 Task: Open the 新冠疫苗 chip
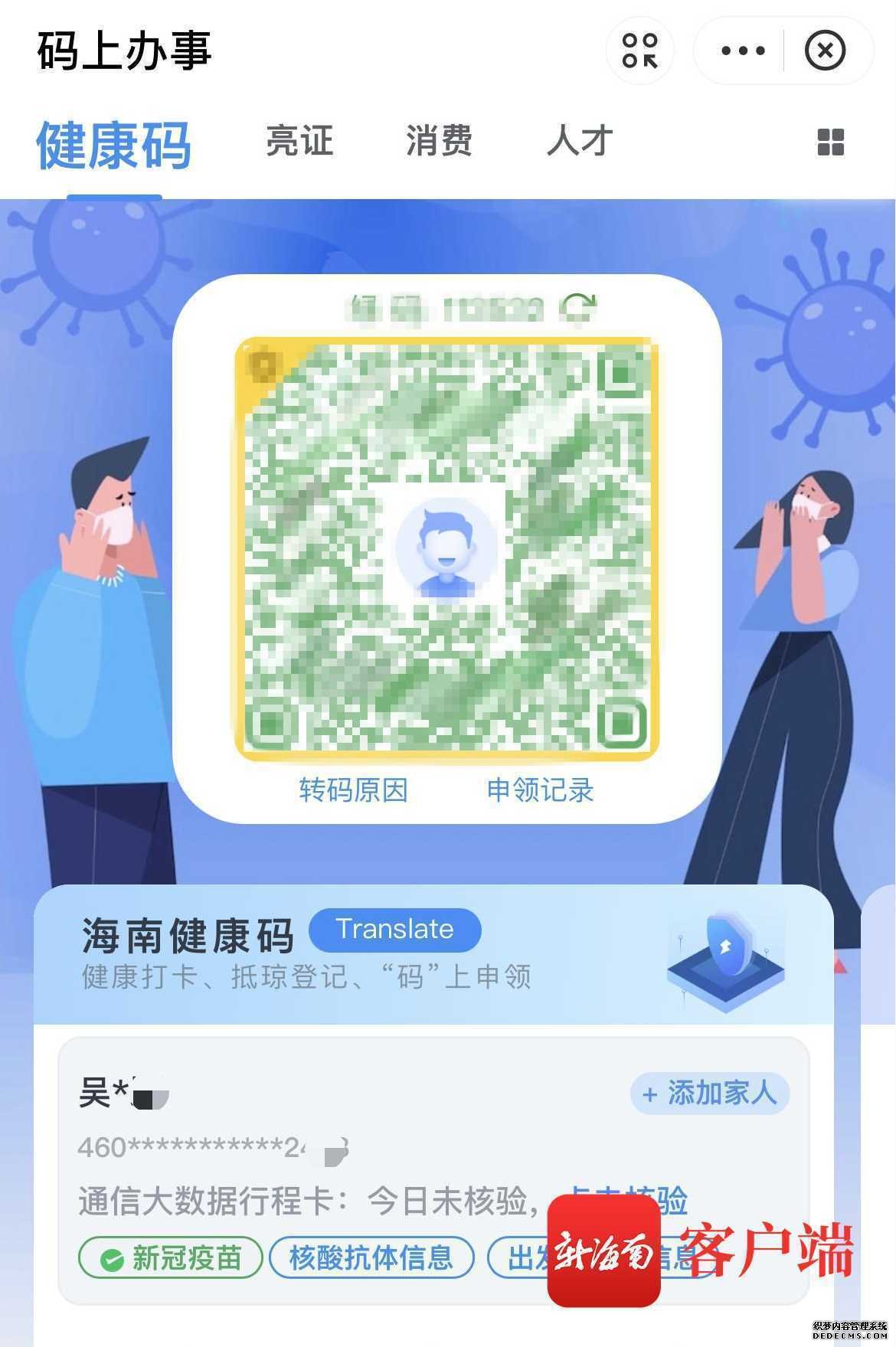171,1257
